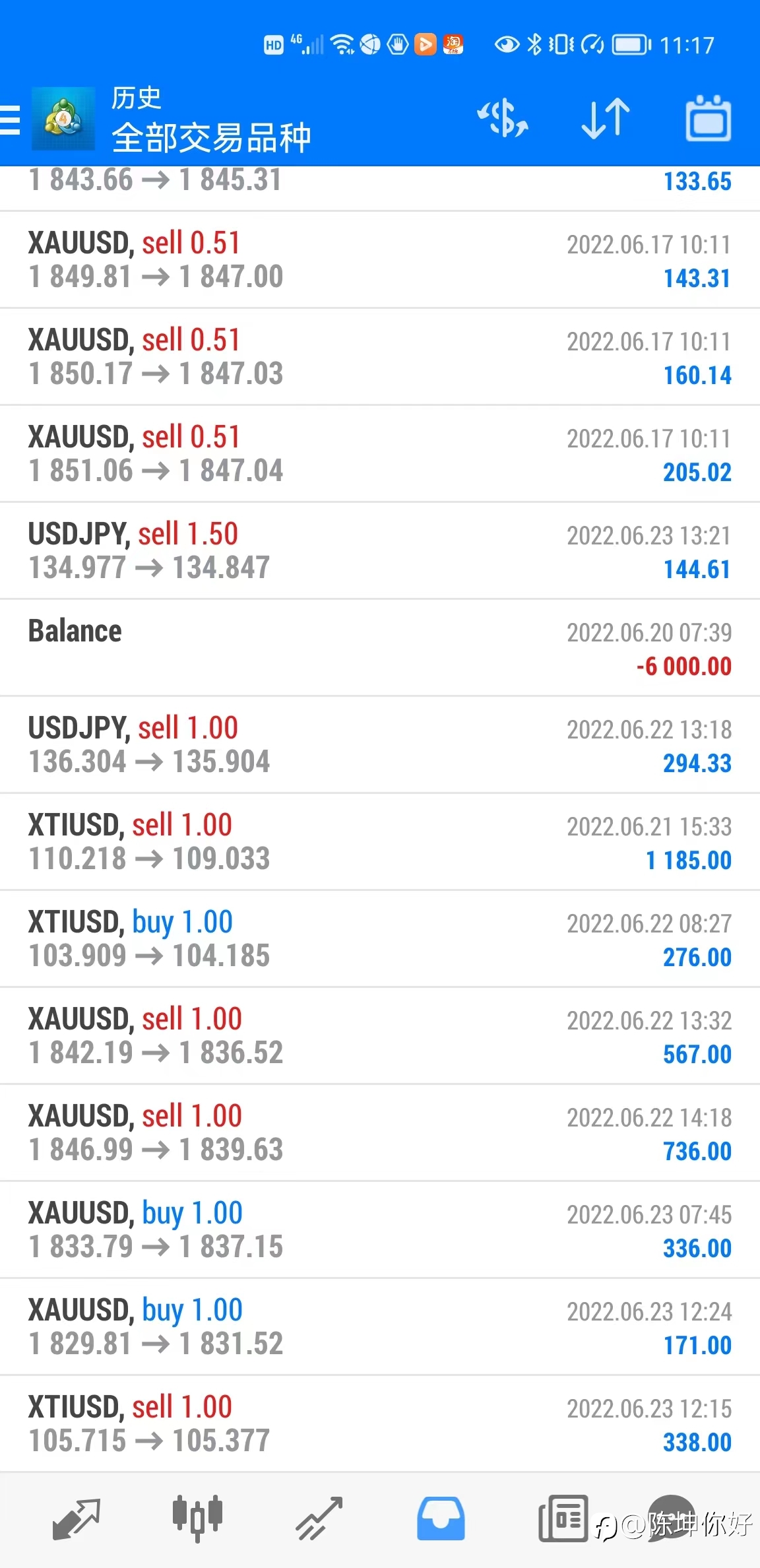The height and width of the screenshot is (1568, 760).
Task: Open the XTIUSD sell trade with 338.00 profit
Action: (380, 1424)
